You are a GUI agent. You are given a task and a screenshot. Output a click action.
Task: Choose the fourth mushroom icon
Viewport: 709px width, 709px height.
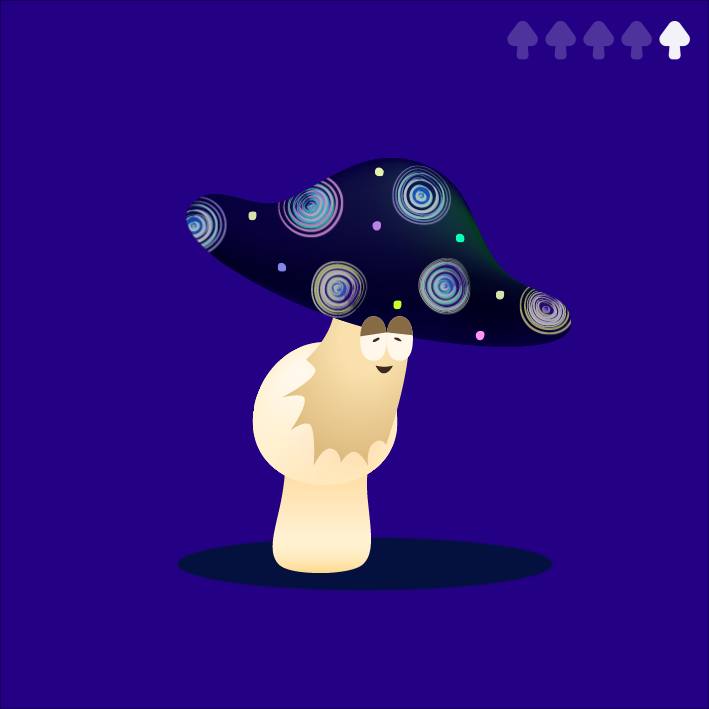pyautogui.click(x=636, y=39)
